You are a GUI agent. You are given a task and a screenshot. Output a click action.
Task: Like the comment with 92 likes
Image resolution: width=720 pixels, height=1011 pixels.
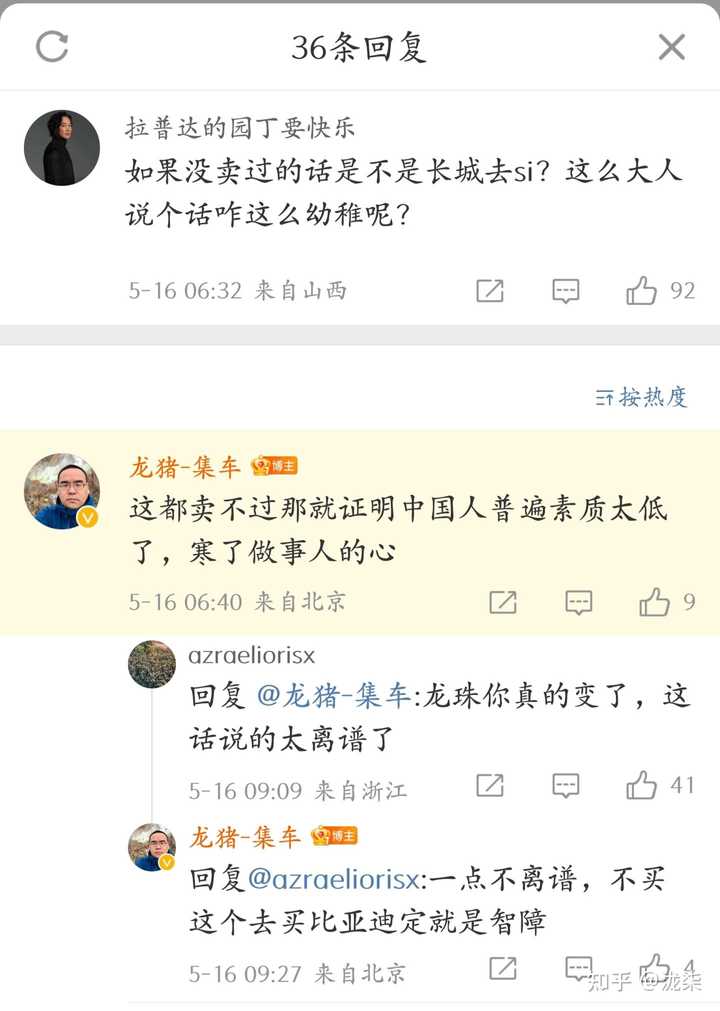tap(642, 291)
